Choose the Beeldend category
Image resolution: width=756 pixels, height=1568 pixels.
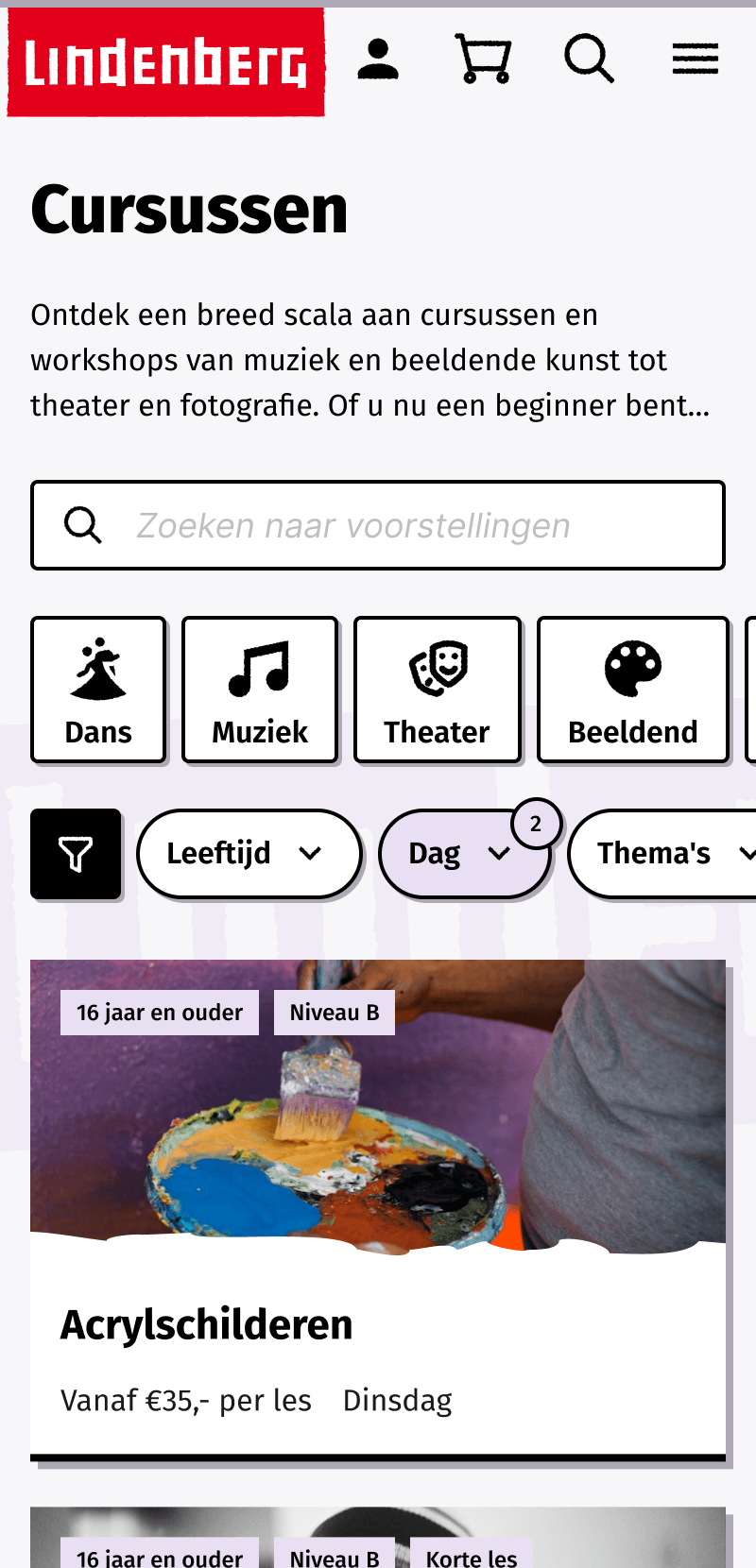click(x=633, y=690)
